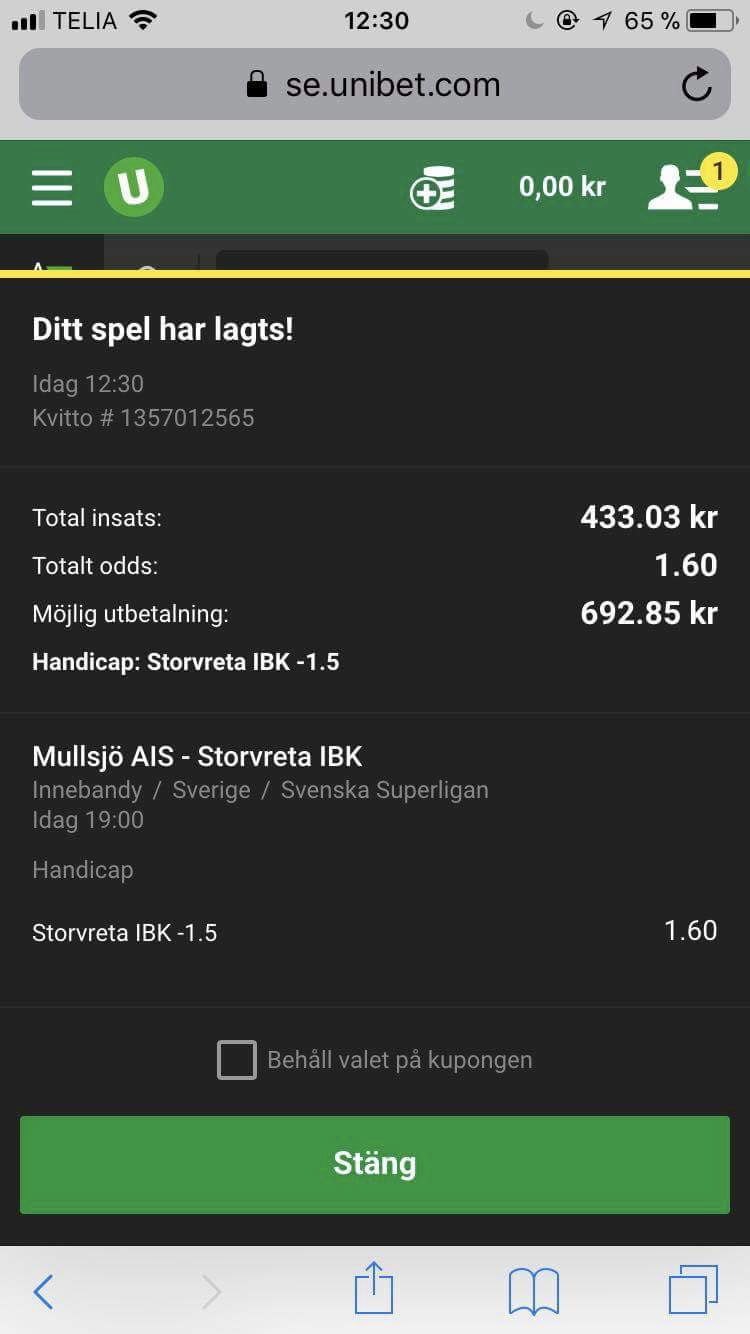Close the receipt with Stäng
The image size is (750, 1334).
tap(375, 1164)
